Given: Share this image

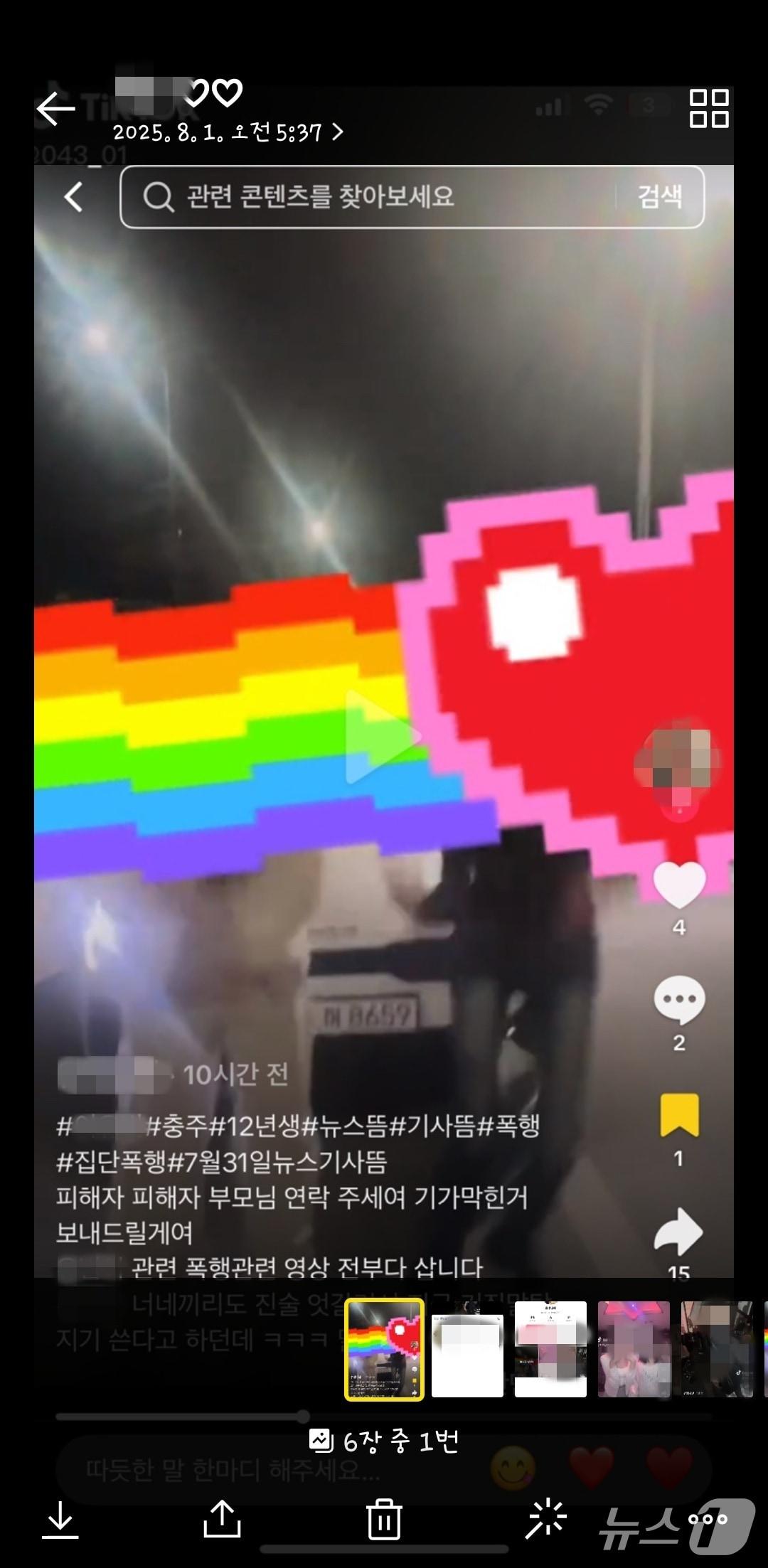Looking at the screenshot, I should click(222, 1519).
